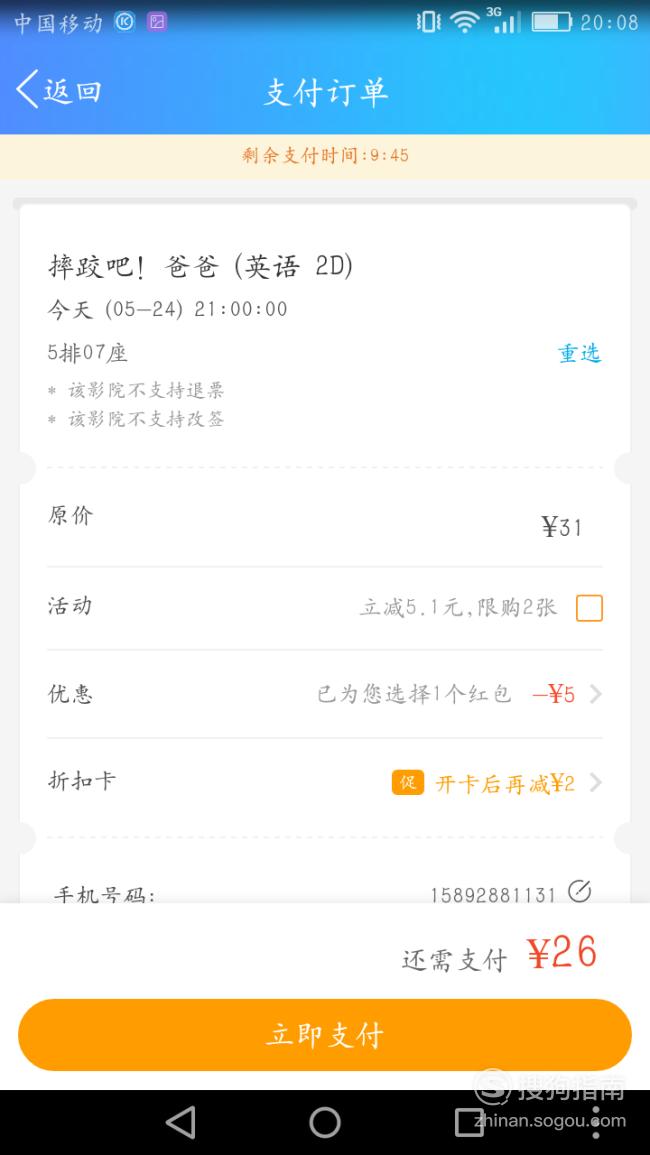Open the 折扣卡 discount card row
This screenshot has height=1155, width=650.
click(x=325, y=782)
